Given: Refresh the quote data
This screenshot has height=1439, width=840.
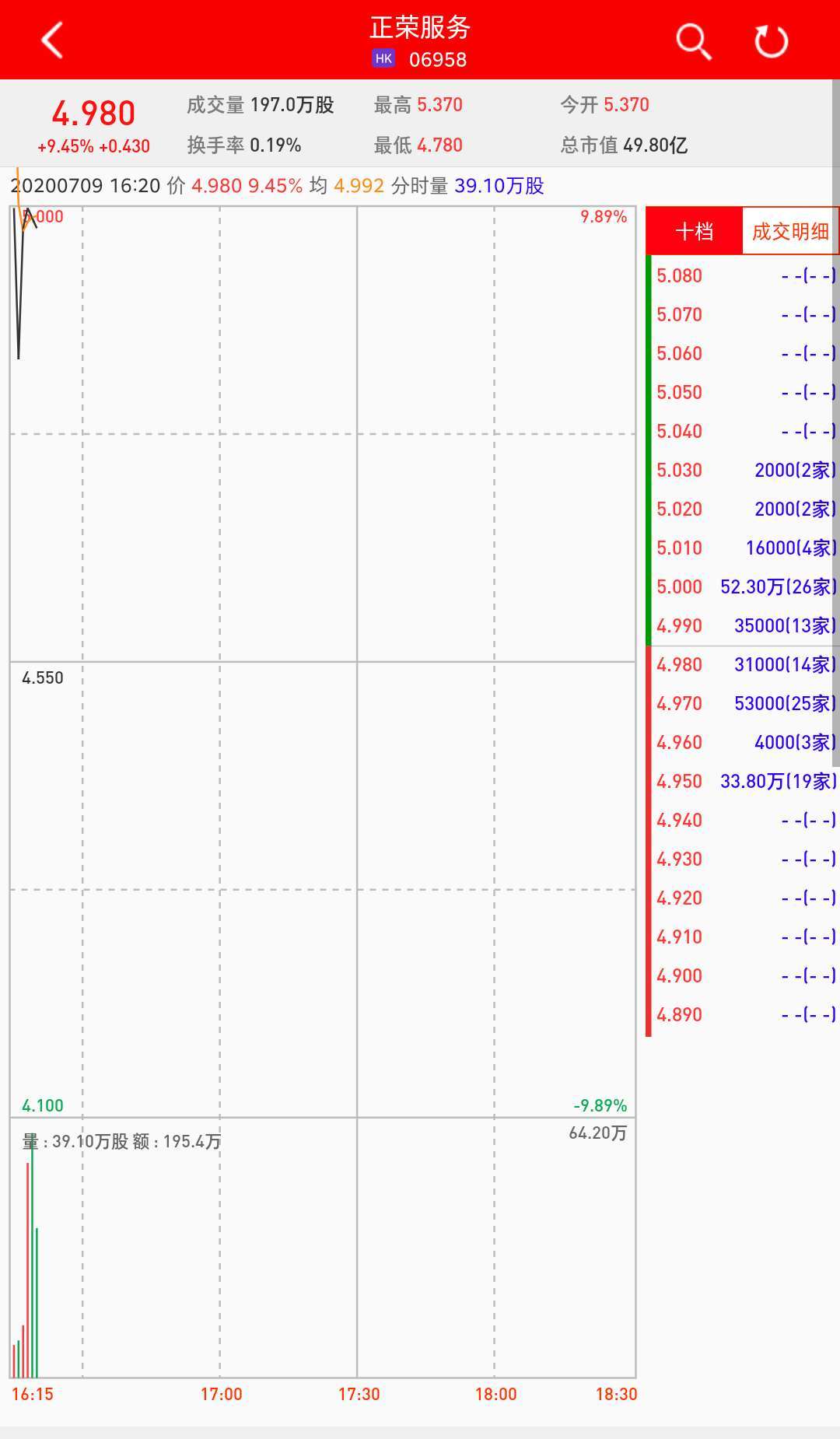Looking at the screenshot, I should (771, 40).
